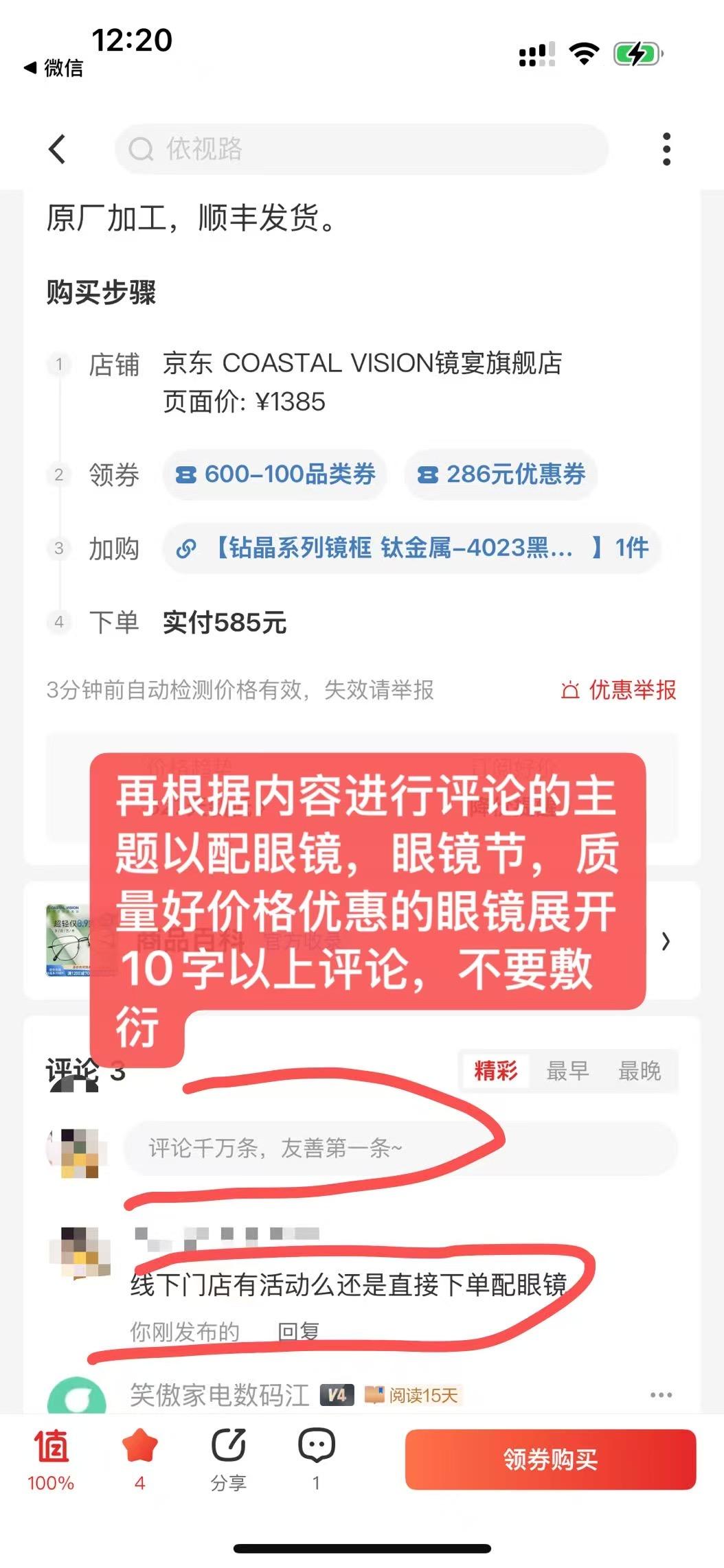This screenshot has height=1568, width=724.
Task: Open the 依视路 search box
Action: pyautogui.click(x=361, y=149)
